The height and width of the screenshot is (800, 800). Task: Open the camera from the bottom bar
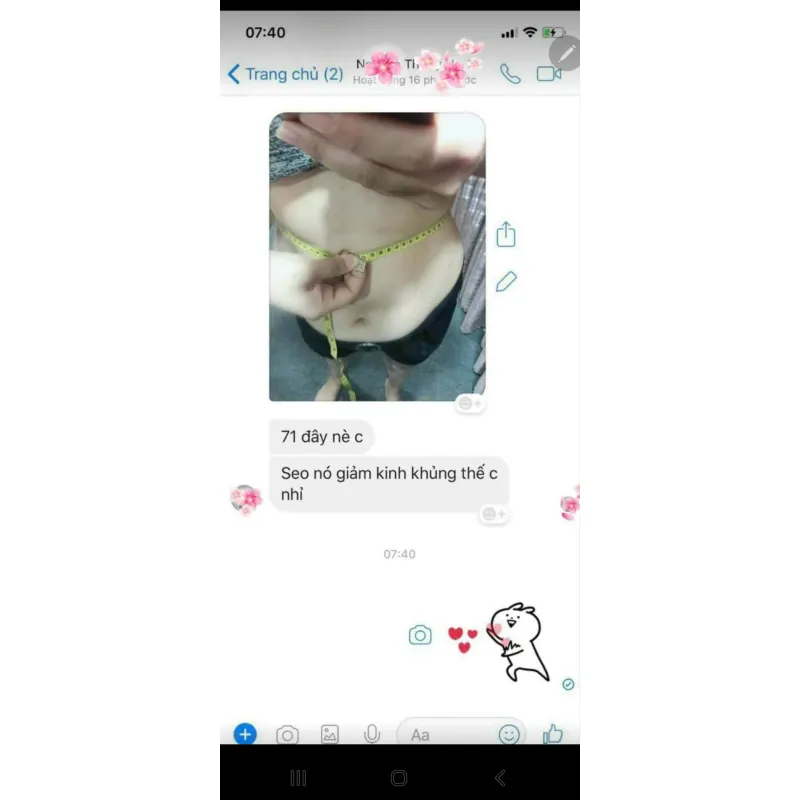[288, 735]
